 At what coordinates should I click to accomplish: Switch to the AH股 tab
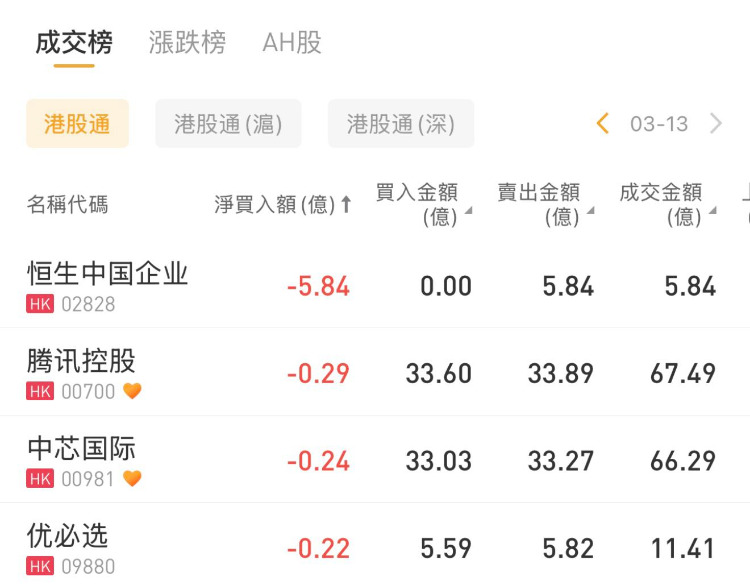coord(292,43)
